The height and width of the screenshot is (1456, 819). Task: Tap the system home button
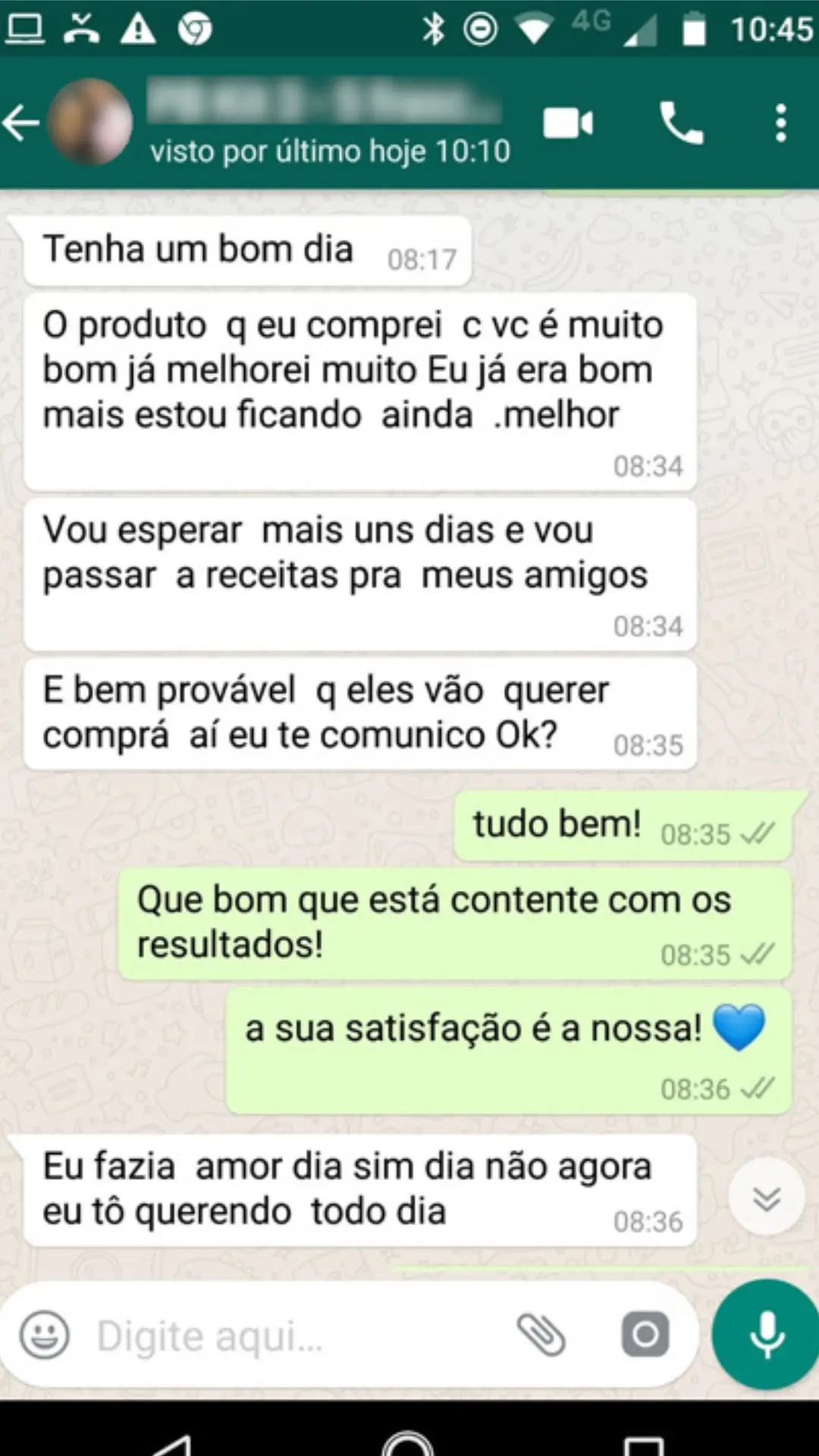(408, 1441)
